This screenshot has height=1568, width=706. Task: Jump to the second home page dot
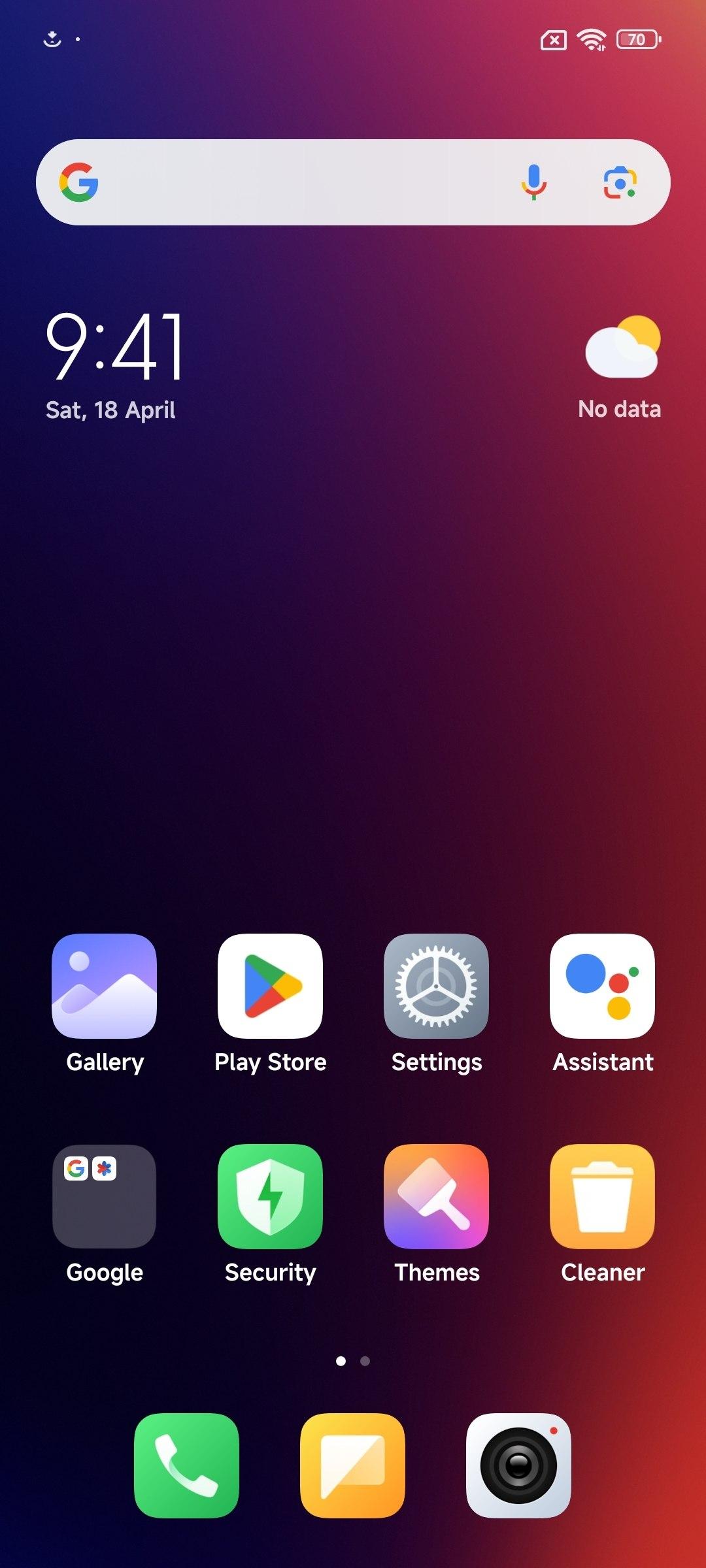click(x=365, y=1361)
